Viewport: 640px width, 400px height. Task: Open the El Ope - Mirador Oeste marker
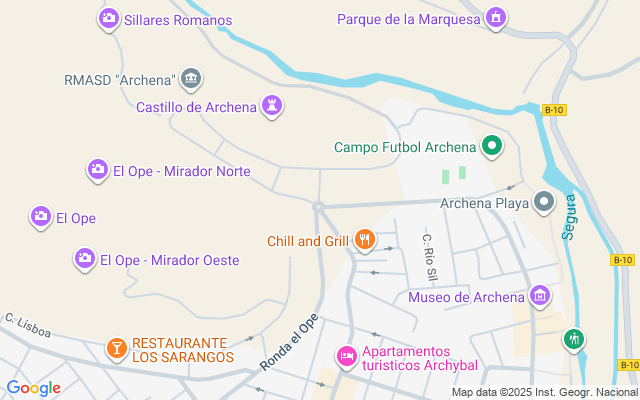click(x=85, y=259)
